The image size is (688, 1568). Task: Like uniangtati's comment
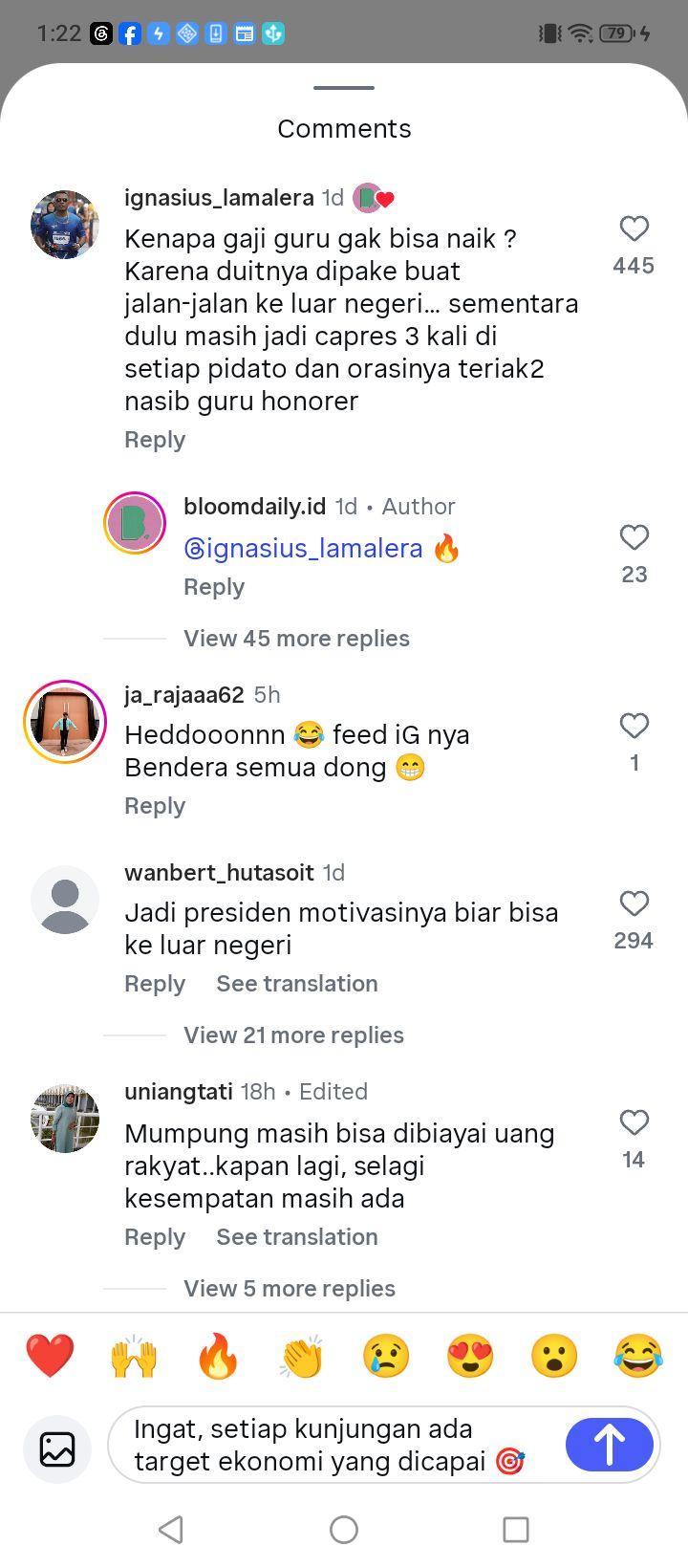click(634, 1122)
